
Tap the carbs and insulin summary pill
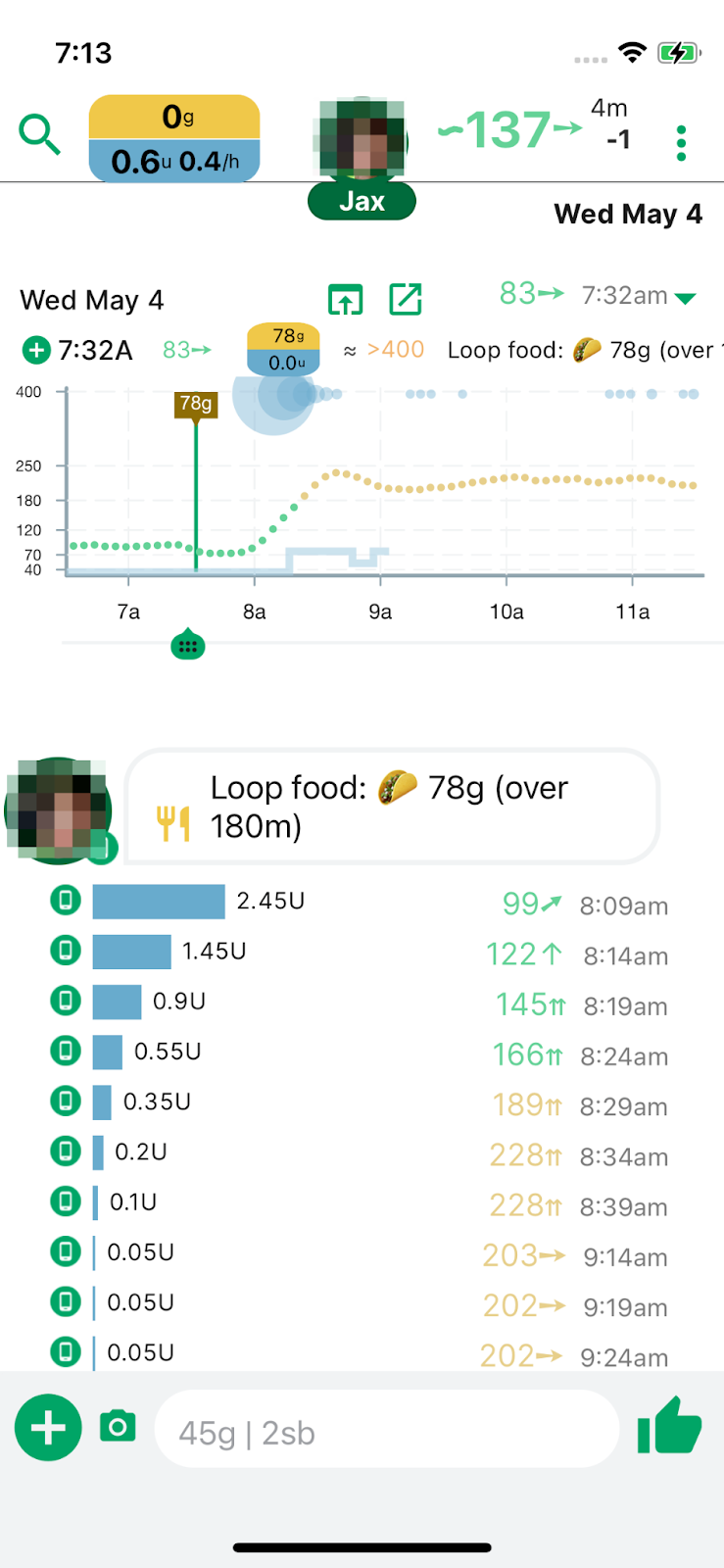coord(174,139)
